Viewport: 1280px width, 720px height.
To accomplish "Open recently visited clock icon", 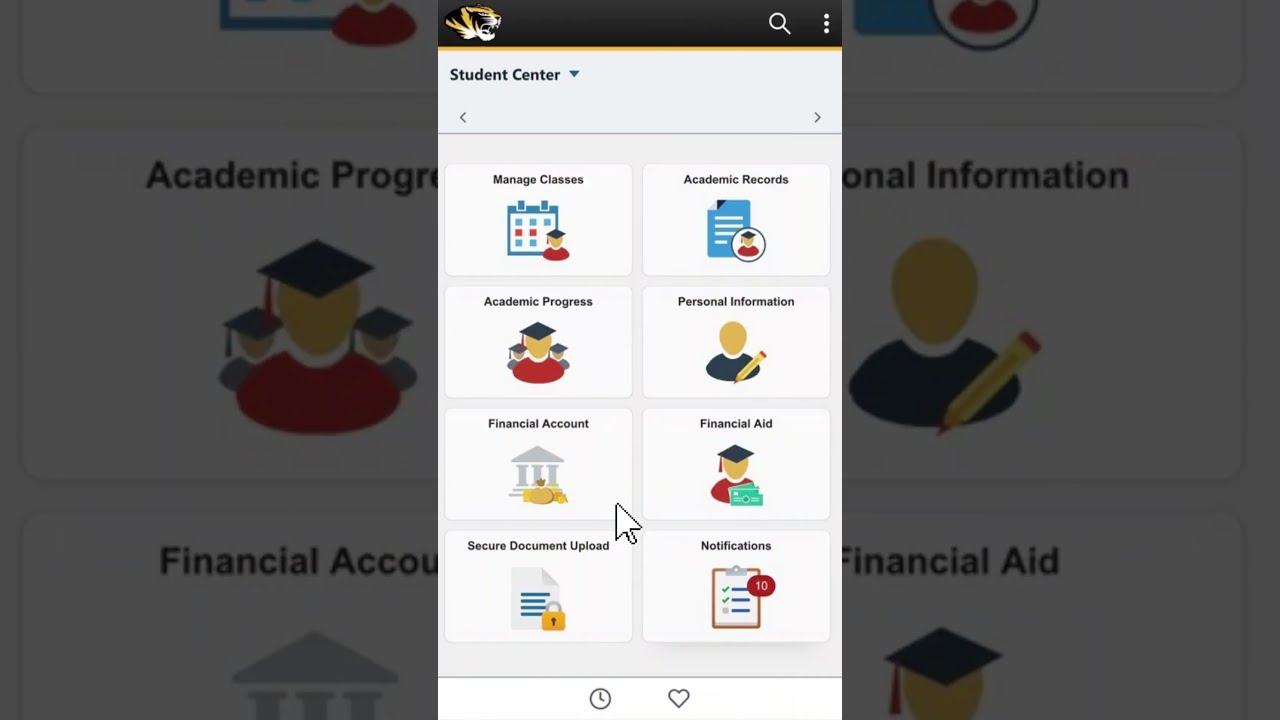I will coord(600,699).
